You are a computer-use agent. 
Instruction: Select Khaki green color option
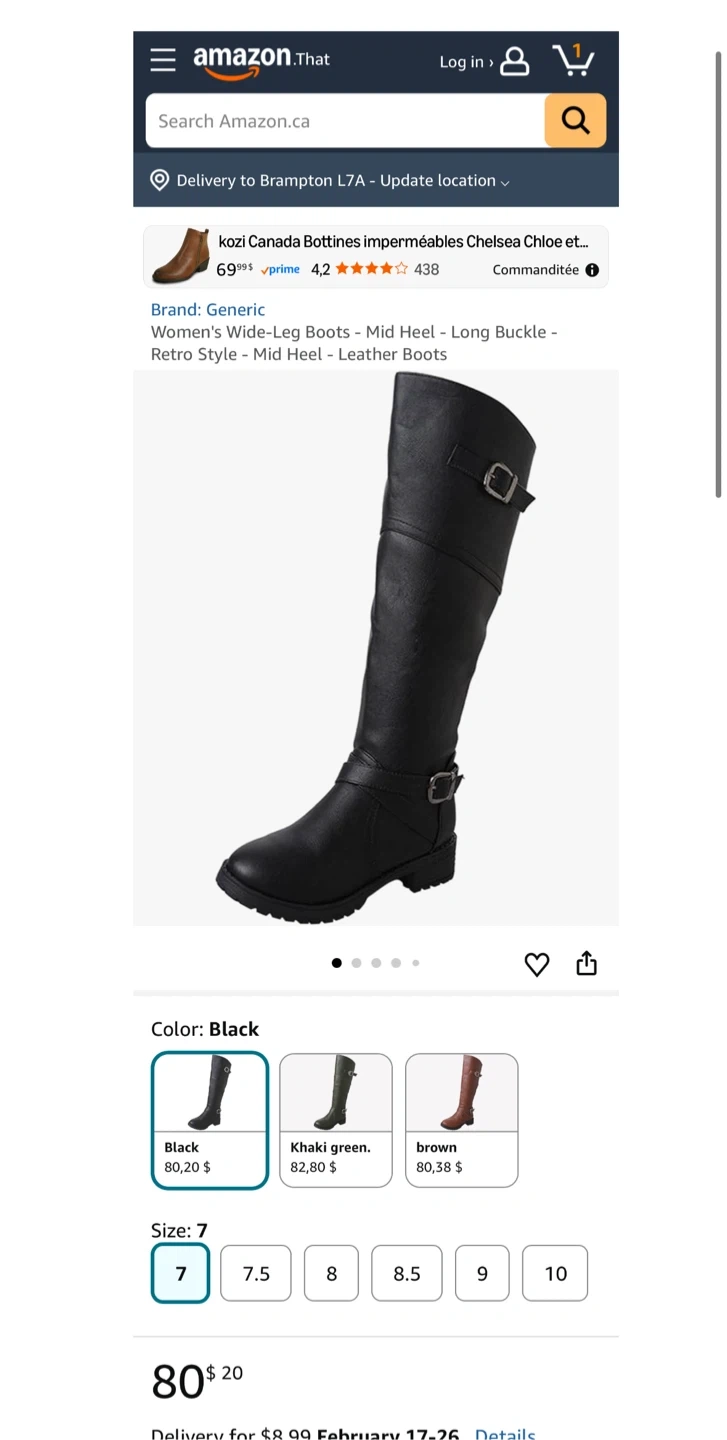pyautogui.click(x=336, y=1120)
